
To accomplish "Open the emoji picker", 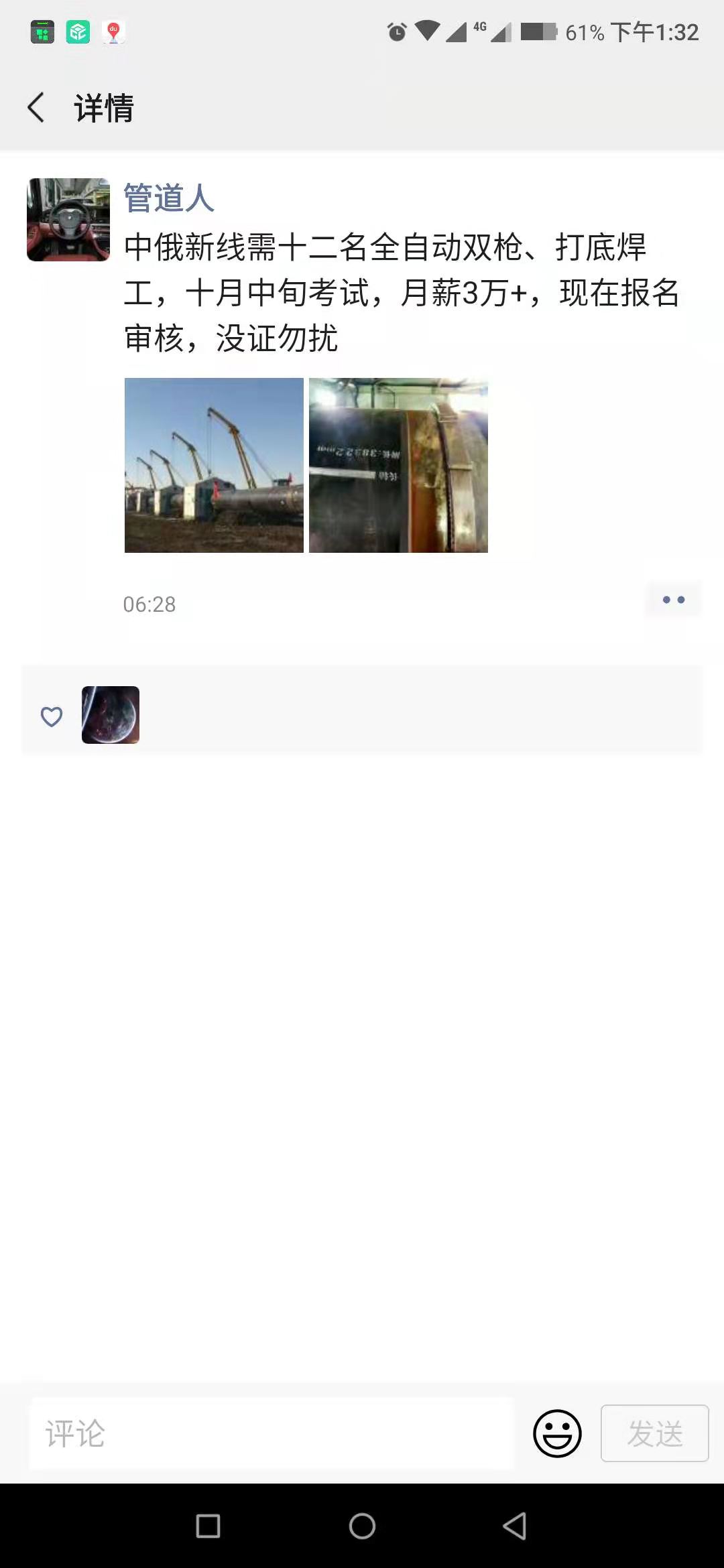I will pyautogui.click(x=557, y=1433).
